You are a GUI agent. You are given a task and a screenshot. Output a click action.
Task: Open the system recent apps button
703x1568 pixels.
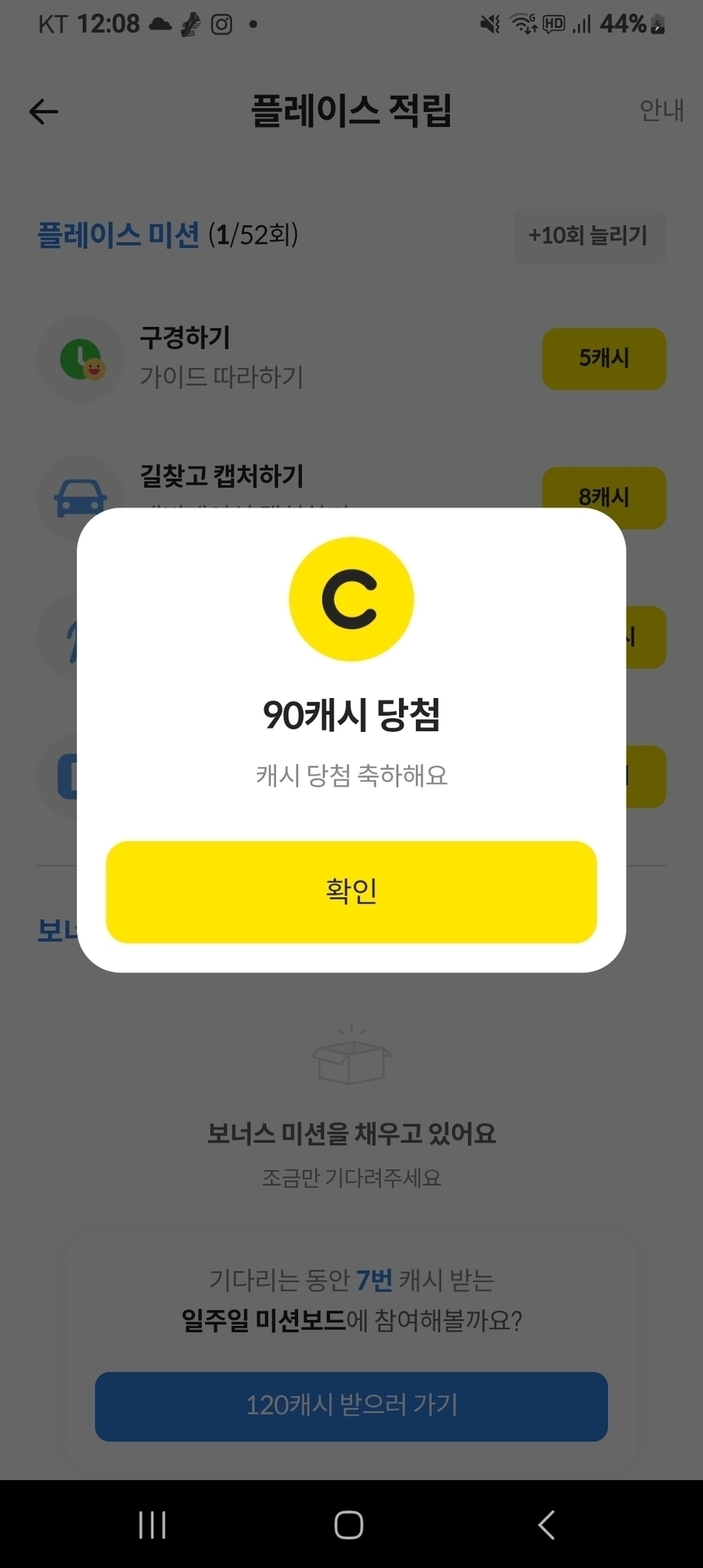152,1525
